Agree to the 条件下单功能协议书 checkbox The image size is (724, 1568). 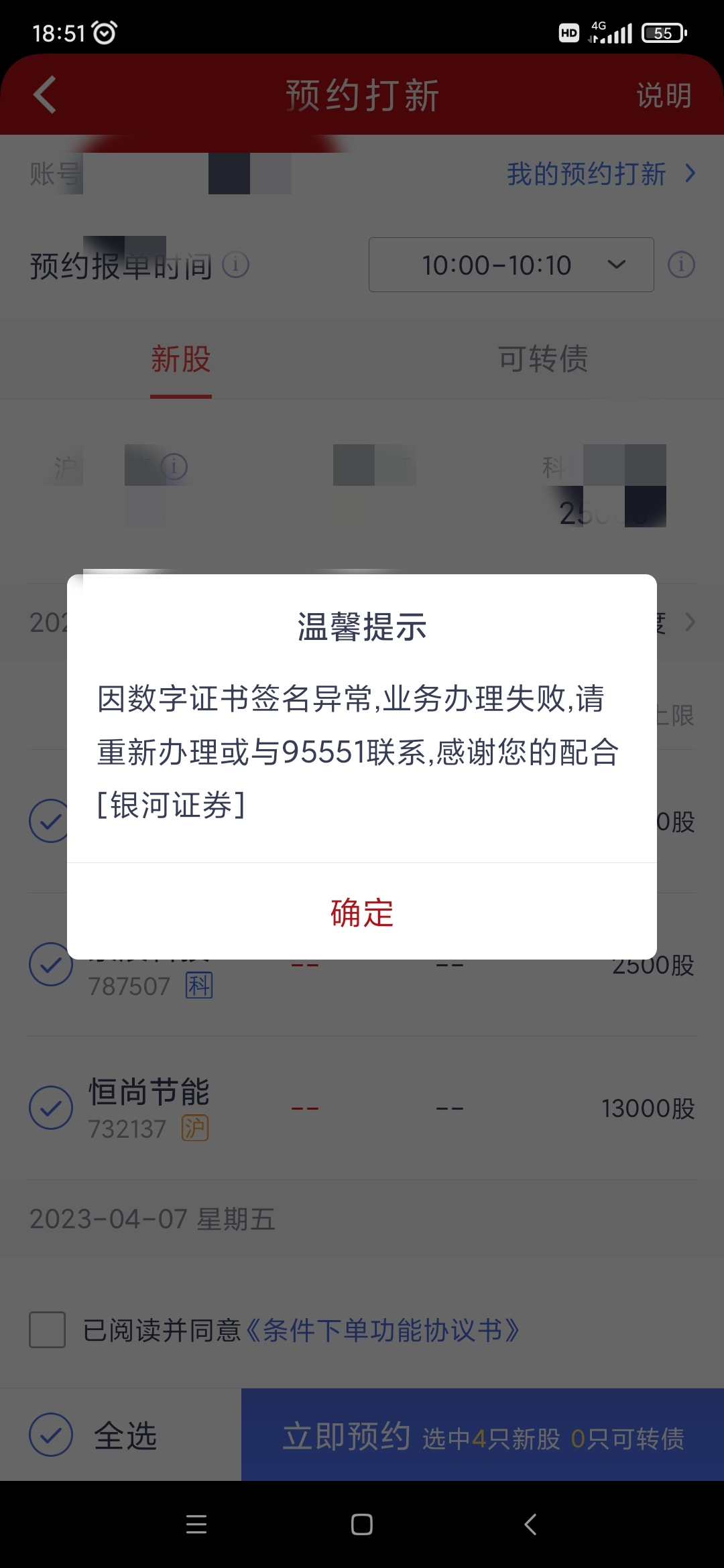click(x=48, y=1330)
